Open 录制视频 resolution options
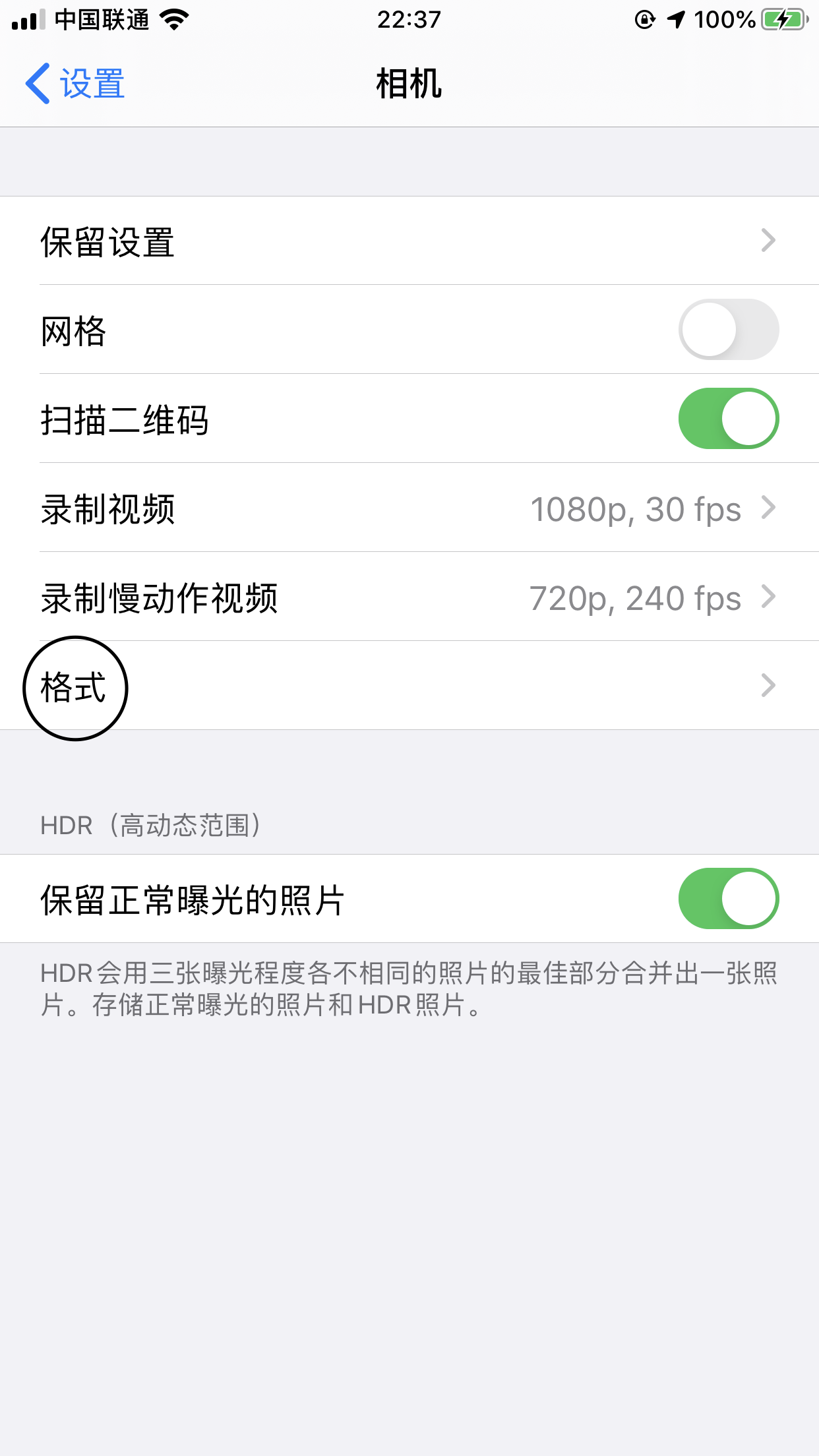819x1456 pixels. [409, 508]
